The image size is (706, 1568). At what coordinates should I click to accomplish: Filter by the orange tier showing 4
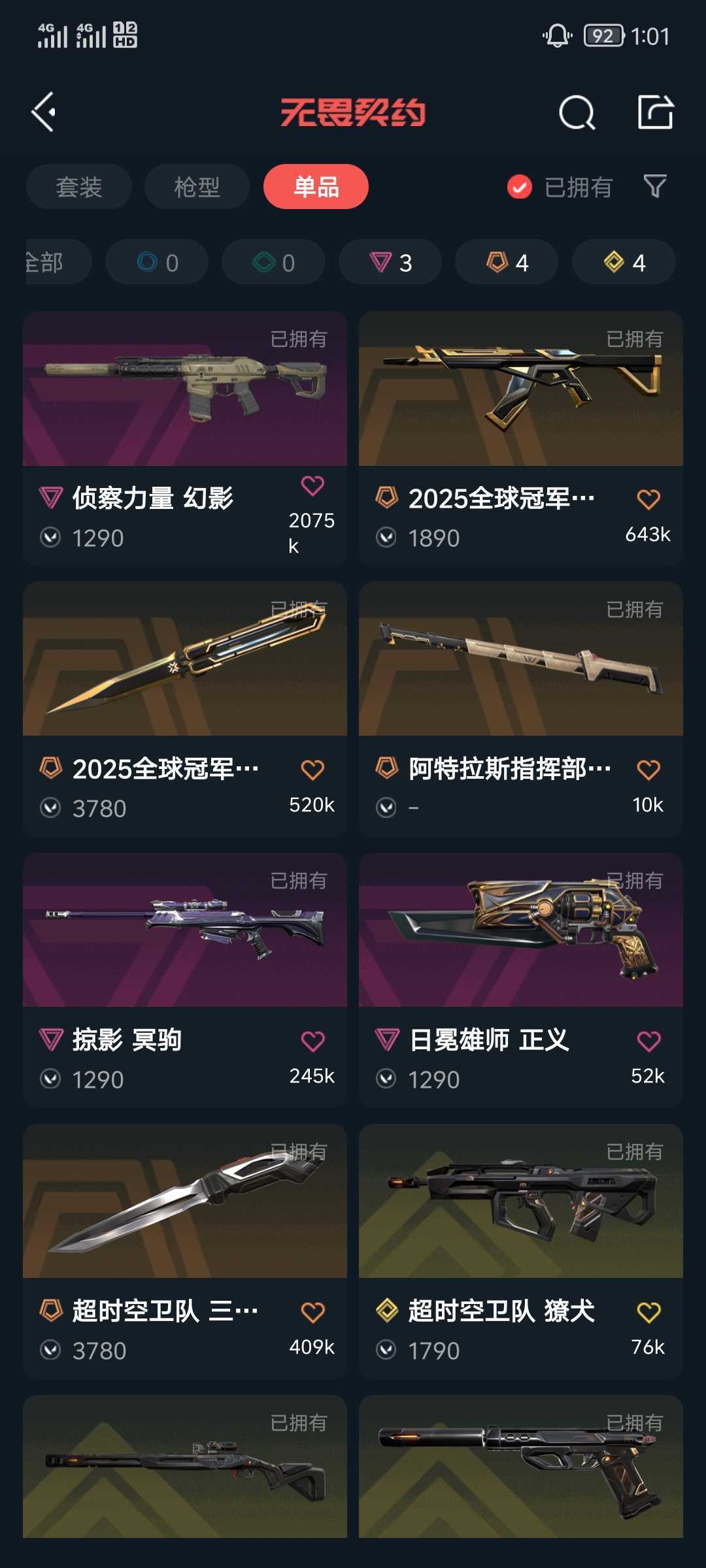[x=507, y=263]
